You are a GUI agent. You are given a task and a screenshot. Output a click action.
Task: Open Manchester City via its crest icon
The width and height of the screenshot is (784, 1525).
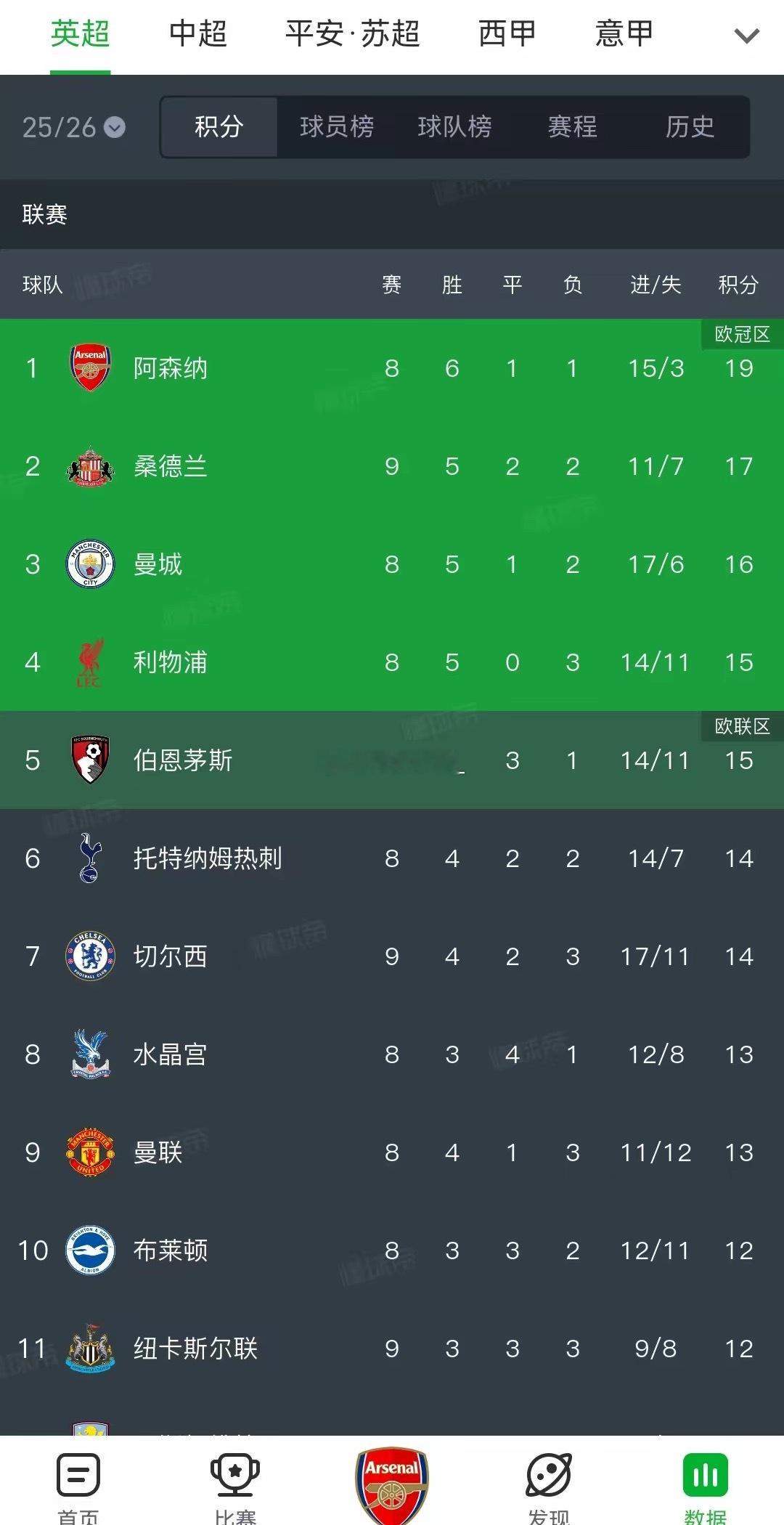point(89,564)
